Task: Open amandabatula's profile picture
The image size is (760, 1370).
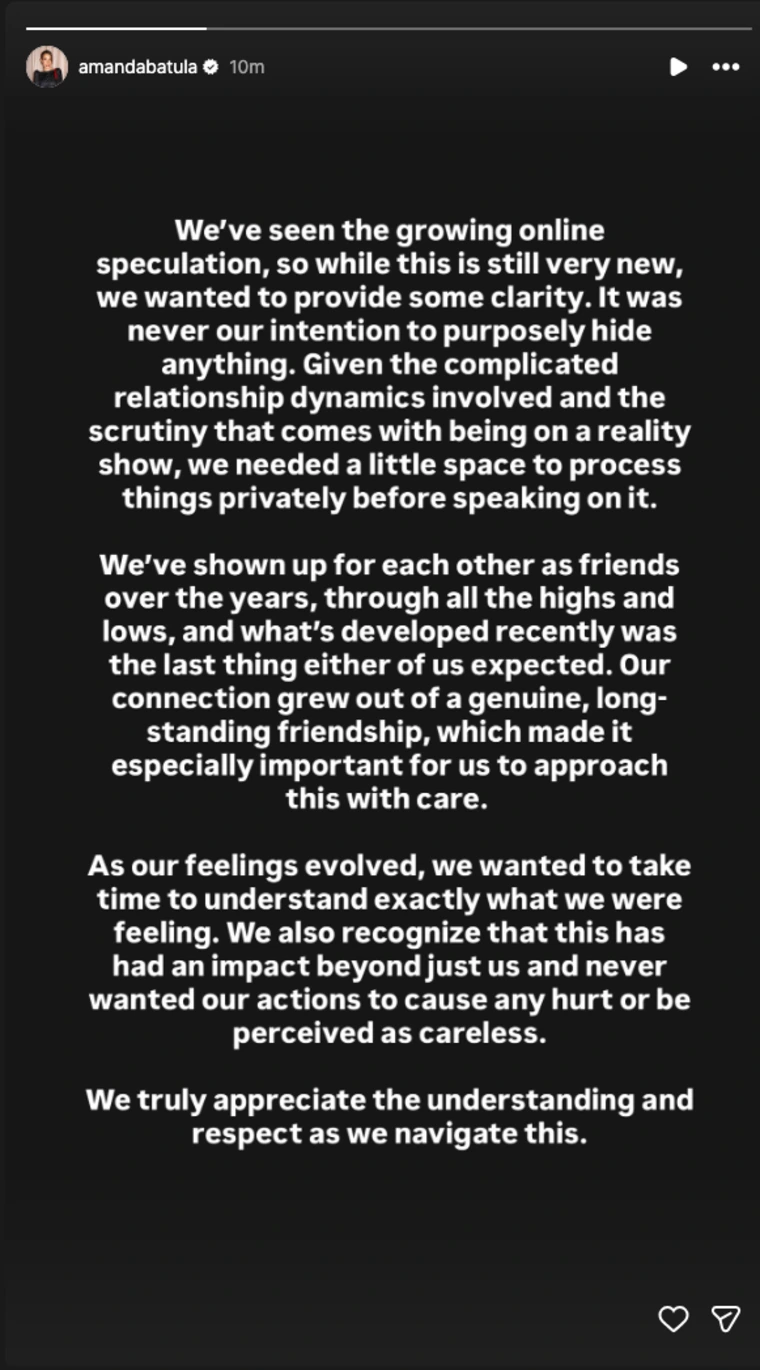Action: tap(46, 67)
